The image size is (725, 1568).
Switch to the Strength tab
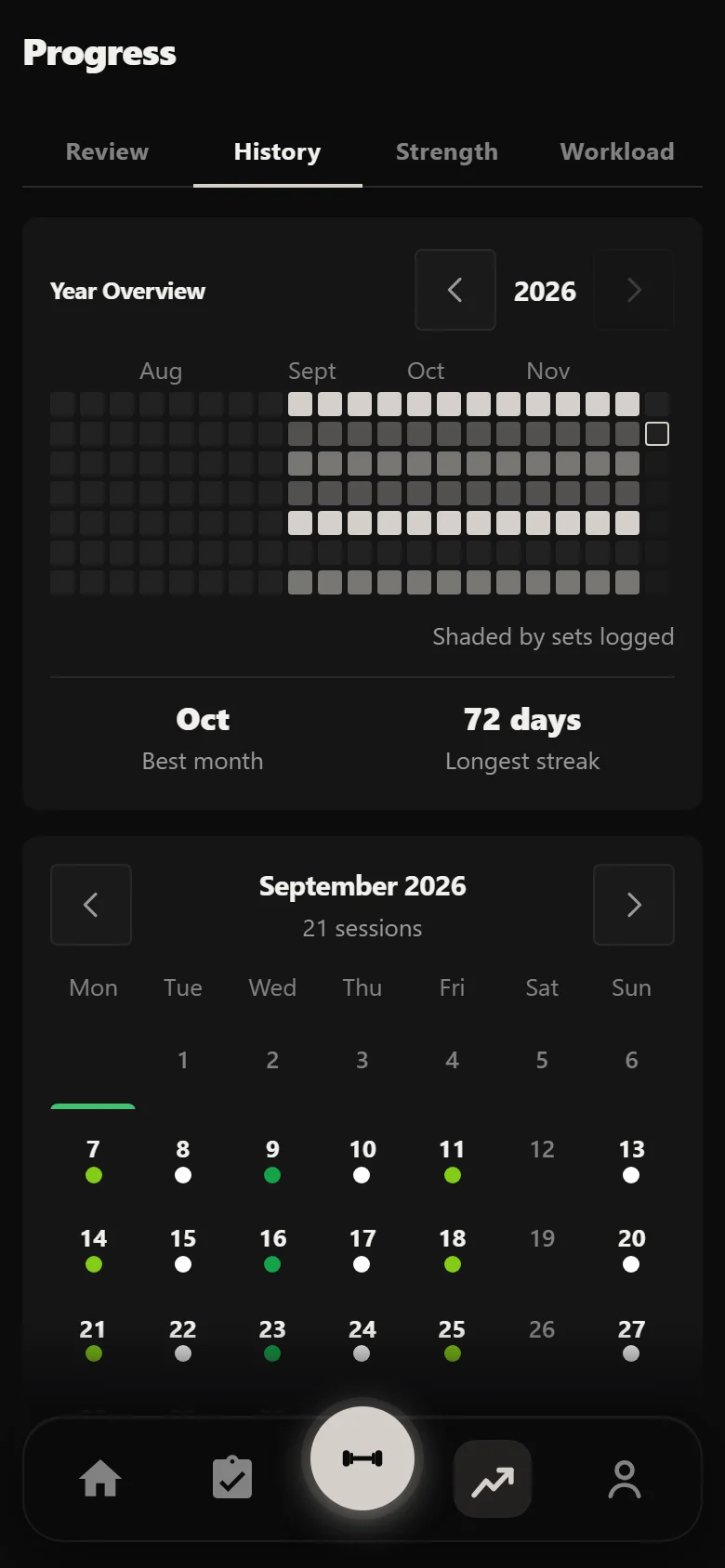point(447,151)
